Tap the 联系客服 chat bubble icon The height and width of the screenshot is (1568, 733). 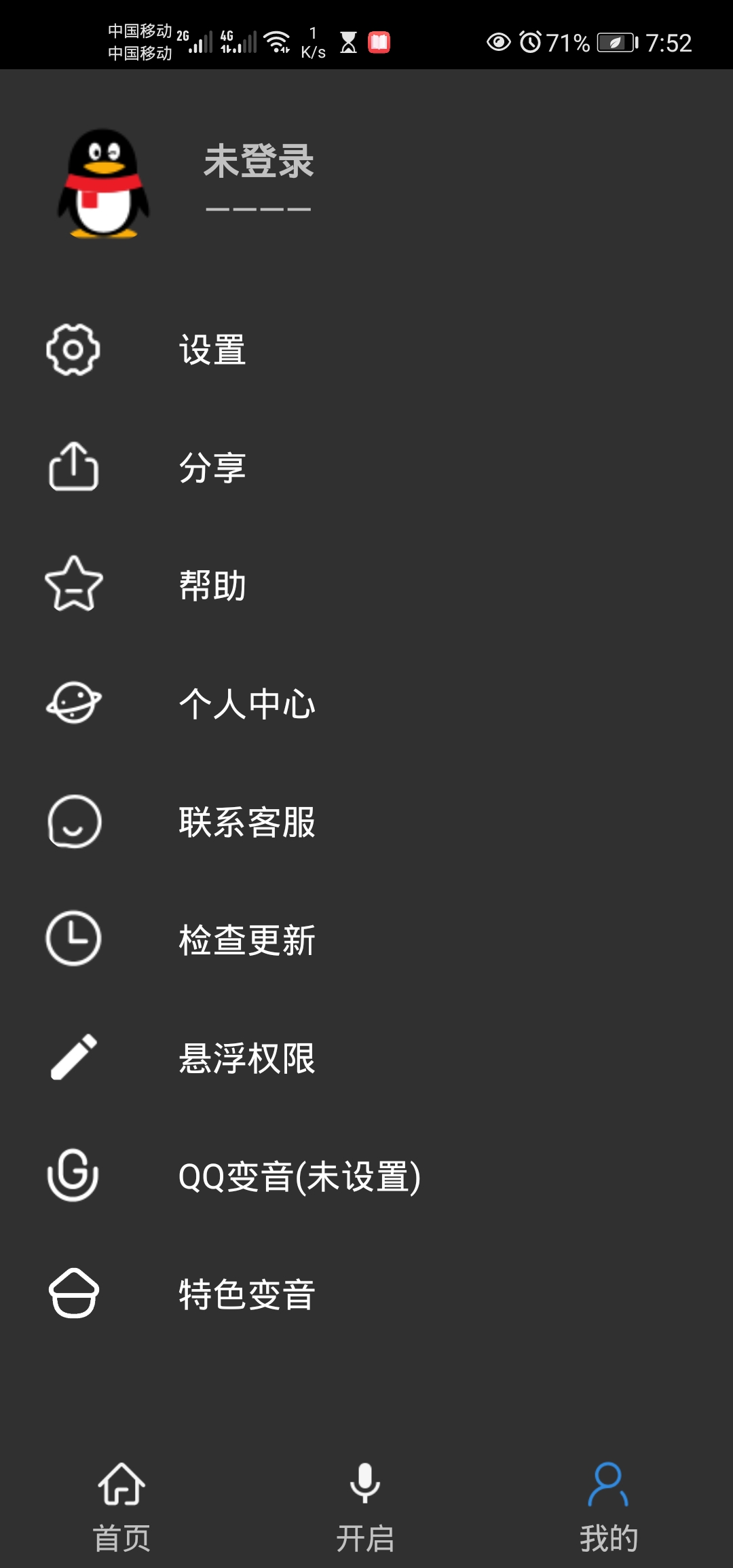73,823
